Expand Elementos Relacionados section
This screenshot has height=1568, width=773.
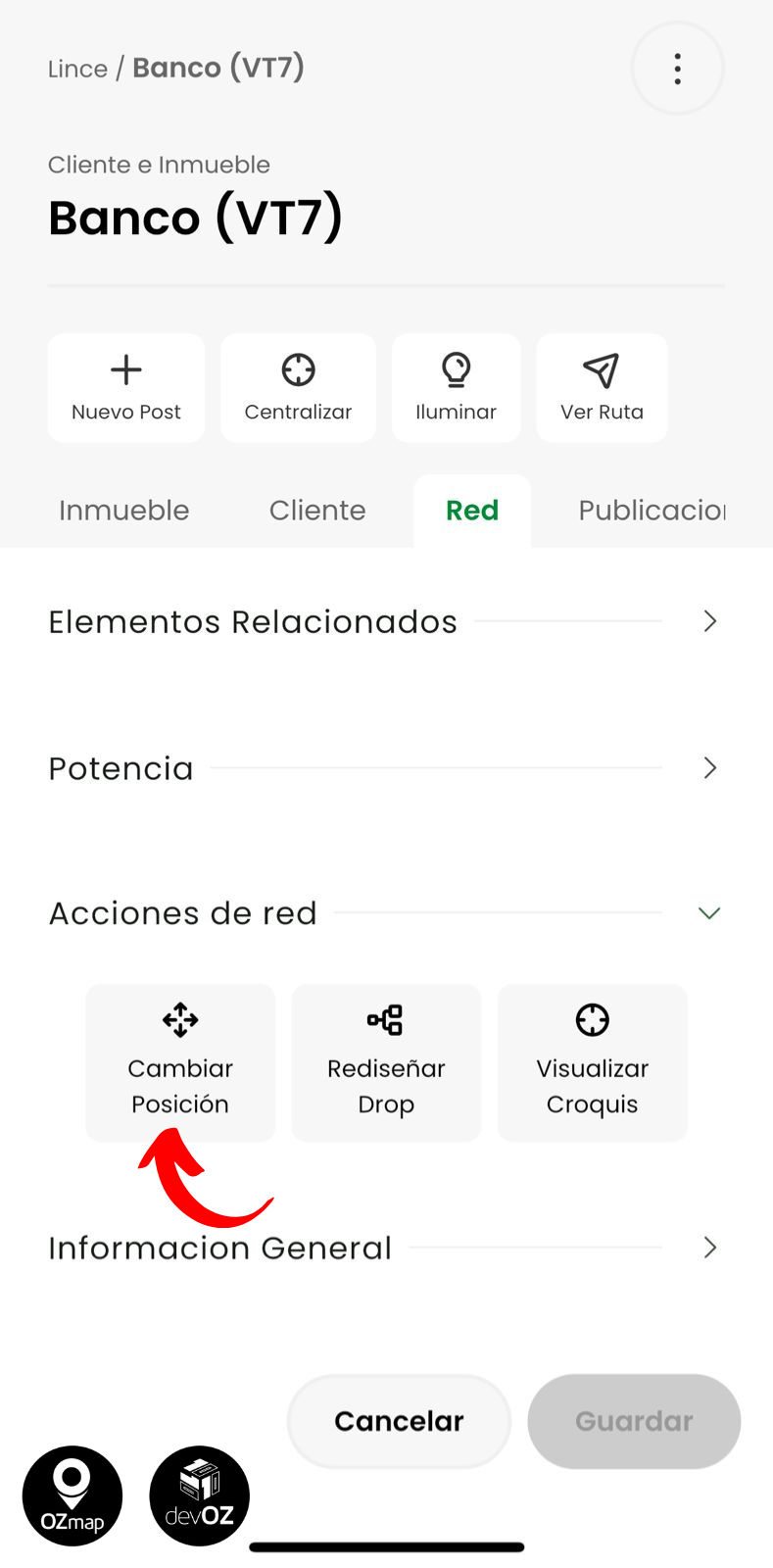click(x=709, y=621)
